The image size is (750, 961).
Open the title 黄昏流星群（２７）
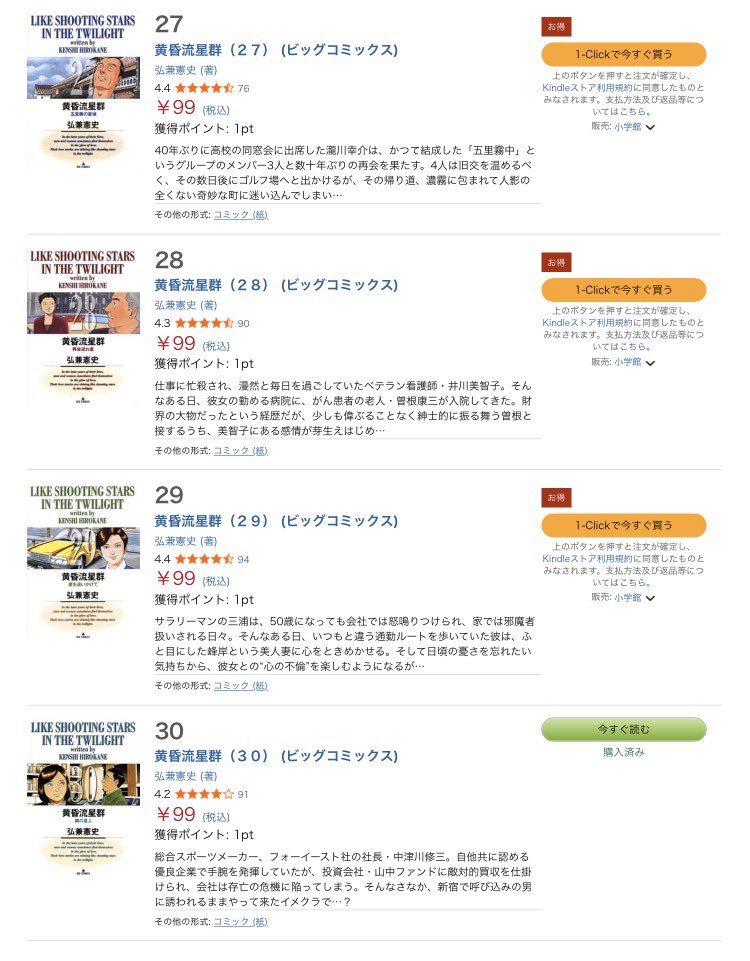coord(276,49)
